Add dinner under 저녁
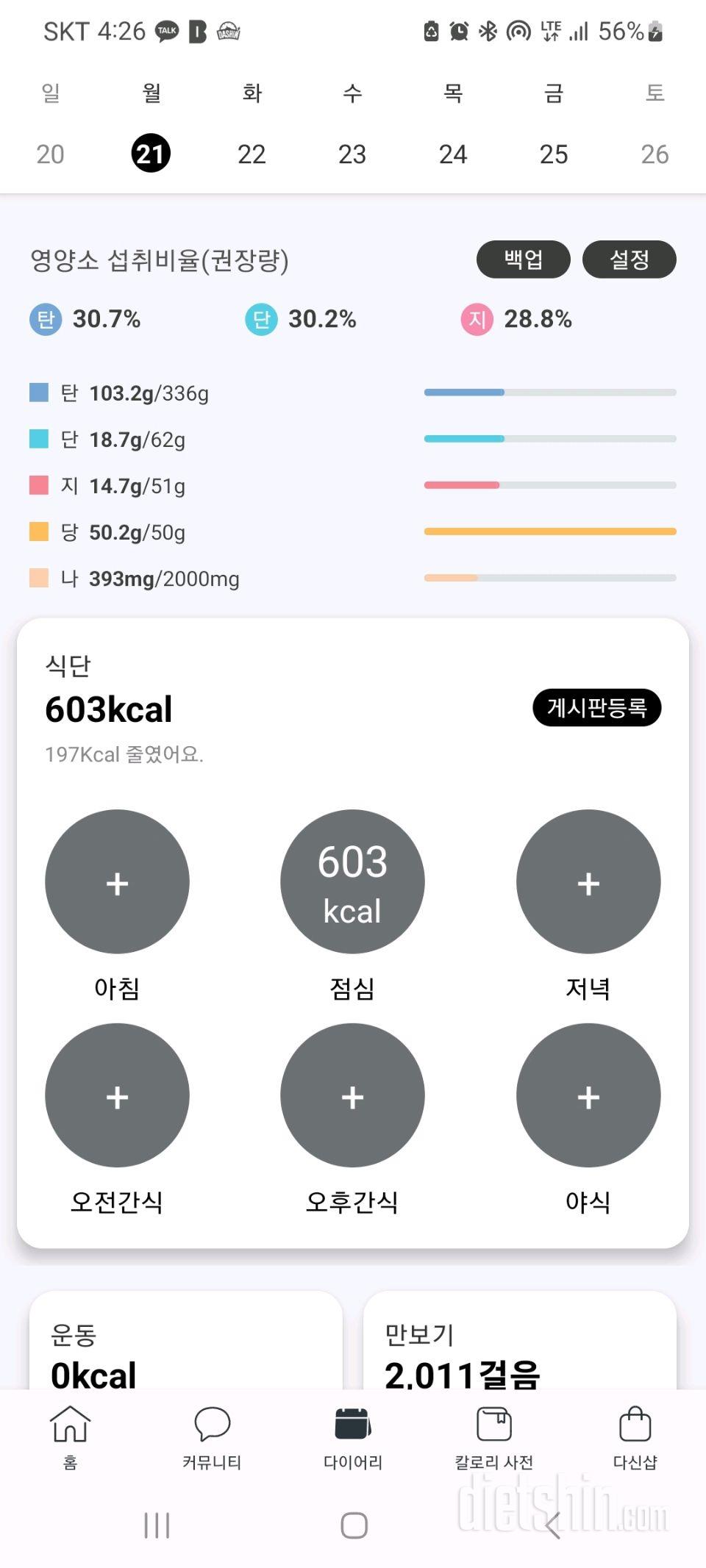Viewport: 706px width, 1568px height. click(588, 881)
